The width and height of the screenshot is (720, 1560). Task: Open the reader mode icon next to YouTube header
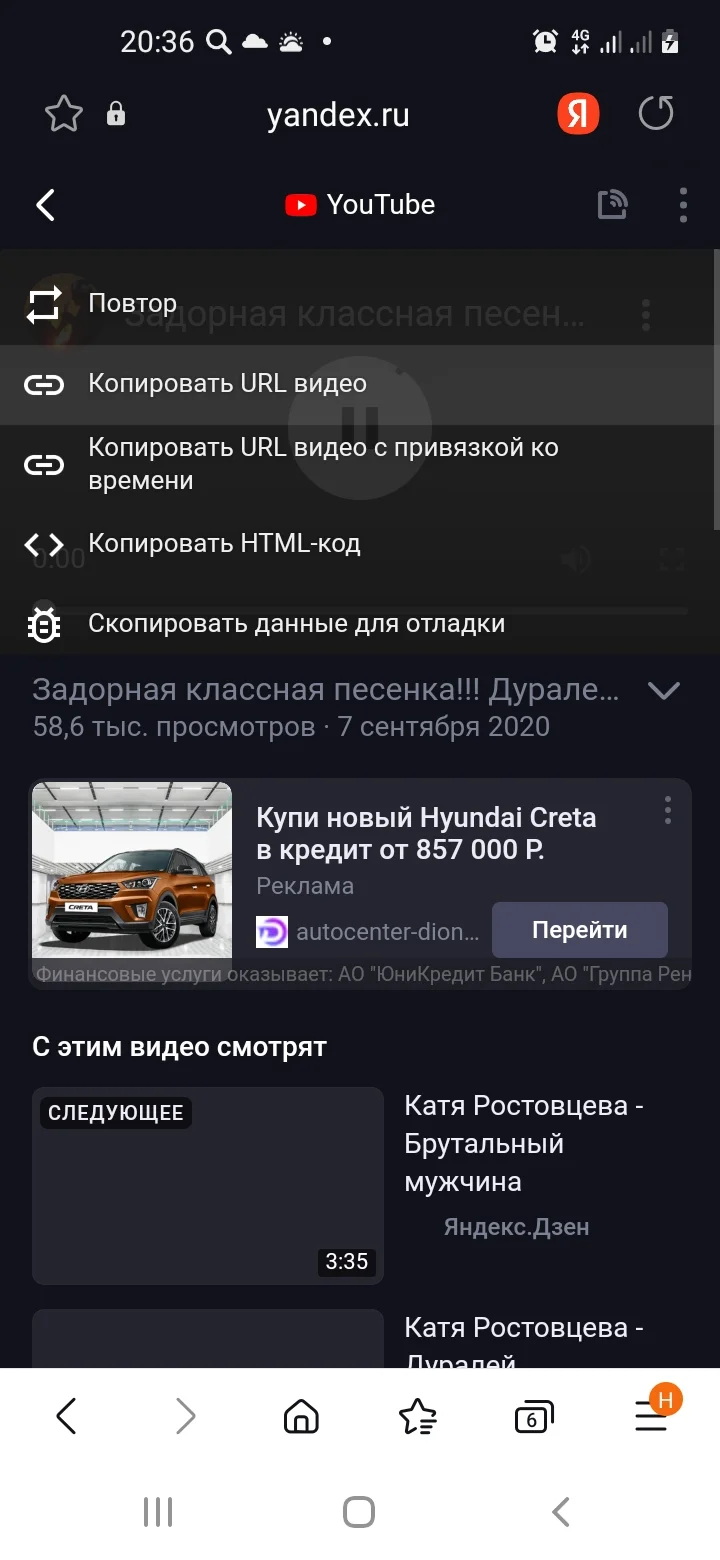point(611,204)
